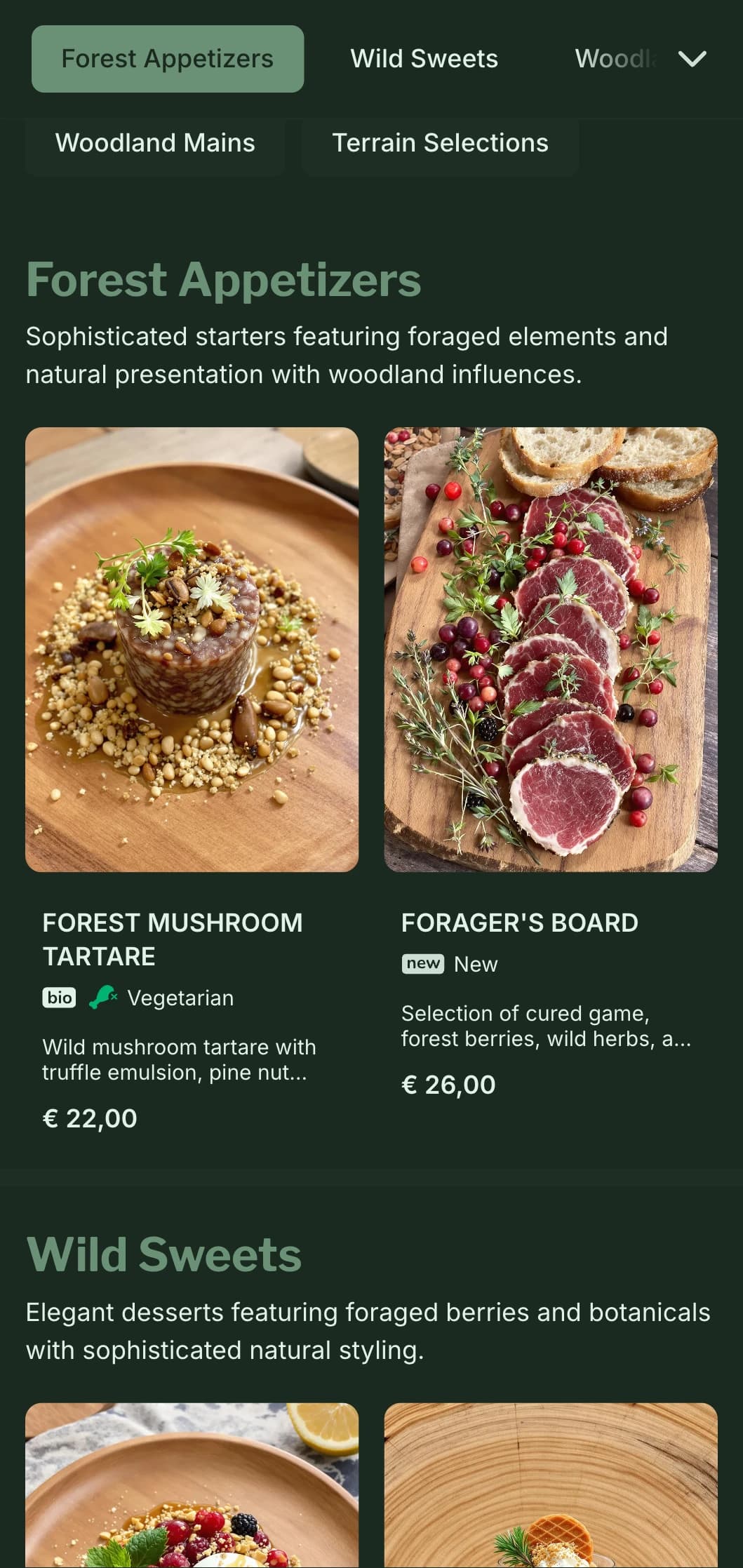
Task: Select the Forest Appetizers tab
Action: [x=167, y=59]
